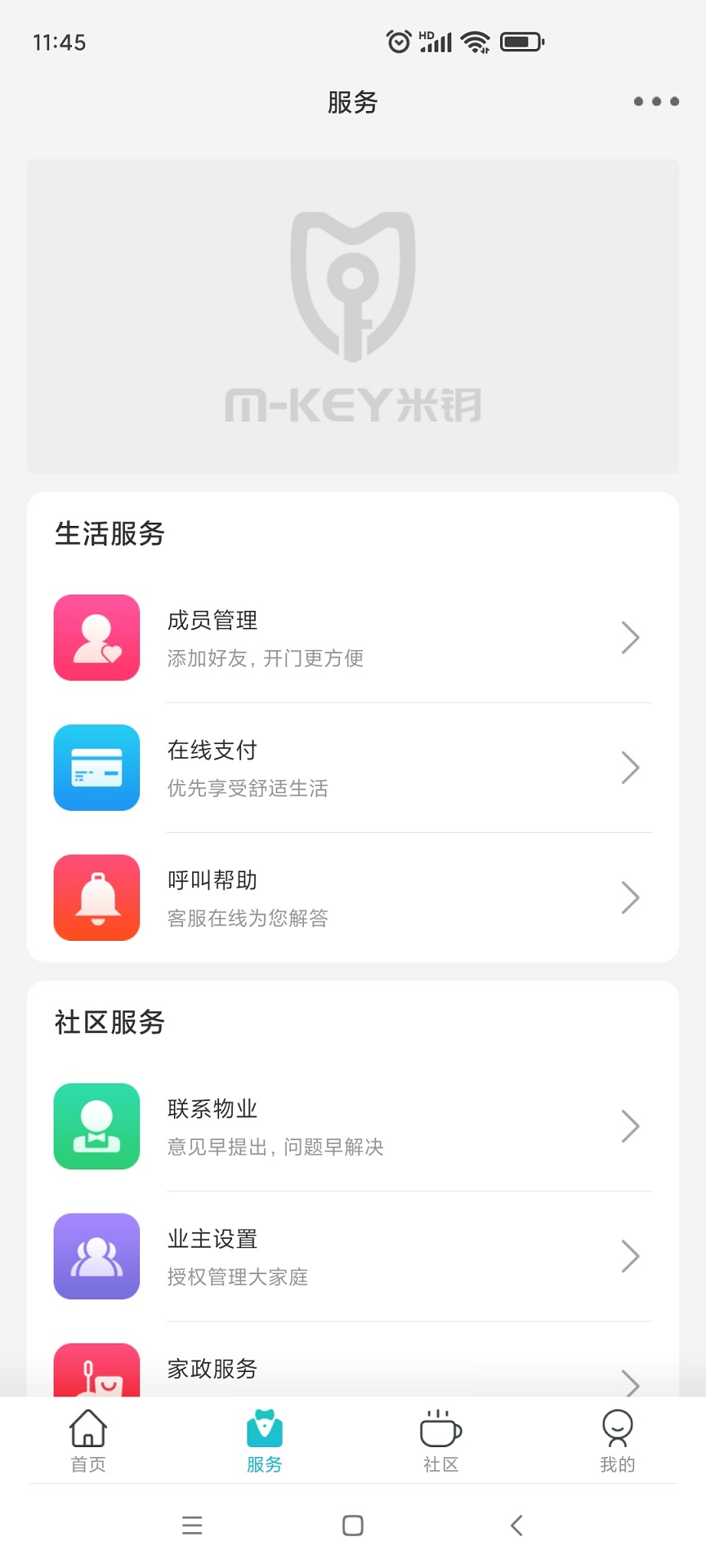
Task: Tap the battery status indicator
Action: point(522,40)
